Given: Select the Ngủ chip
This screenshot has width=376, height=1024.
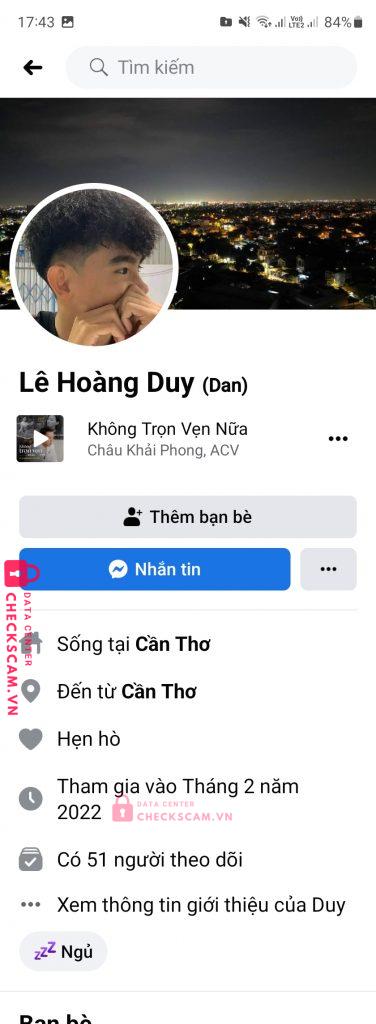Looking at the screenshot, I should pyautogui.click(x=63, y=952).
